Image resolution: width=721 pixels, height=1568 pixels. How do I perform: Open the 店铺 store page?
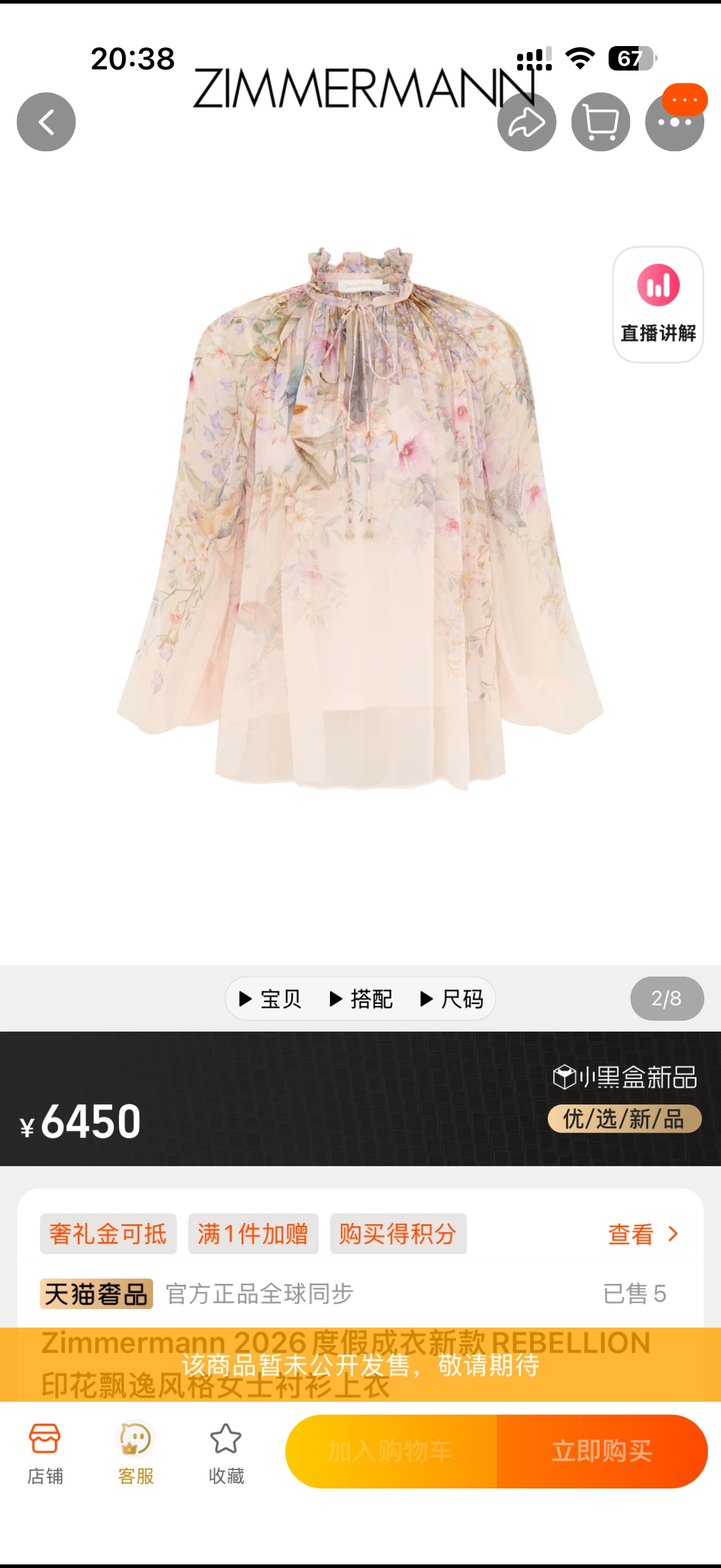pos(45,1453)
